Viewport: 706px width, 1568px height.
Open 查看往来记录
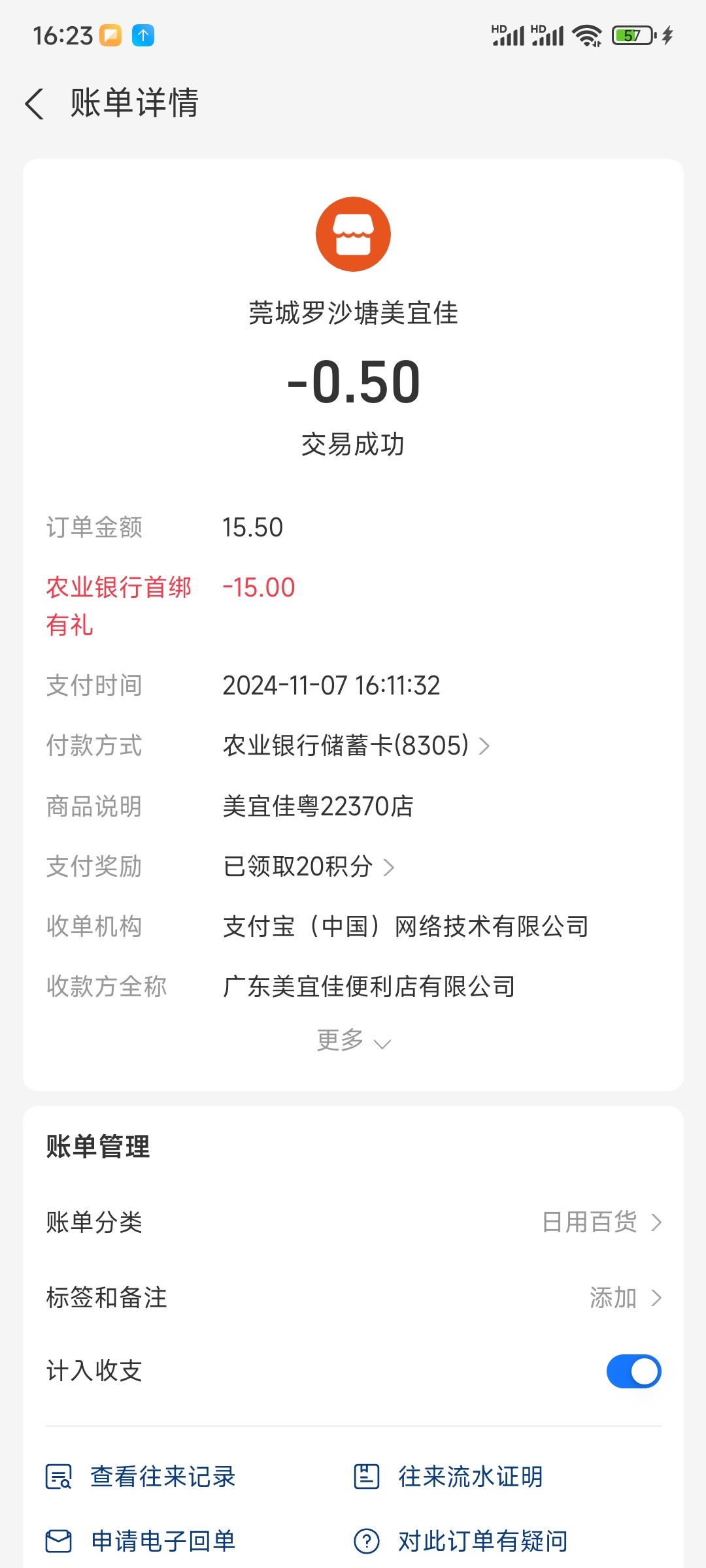click(x=141, y=1477)
